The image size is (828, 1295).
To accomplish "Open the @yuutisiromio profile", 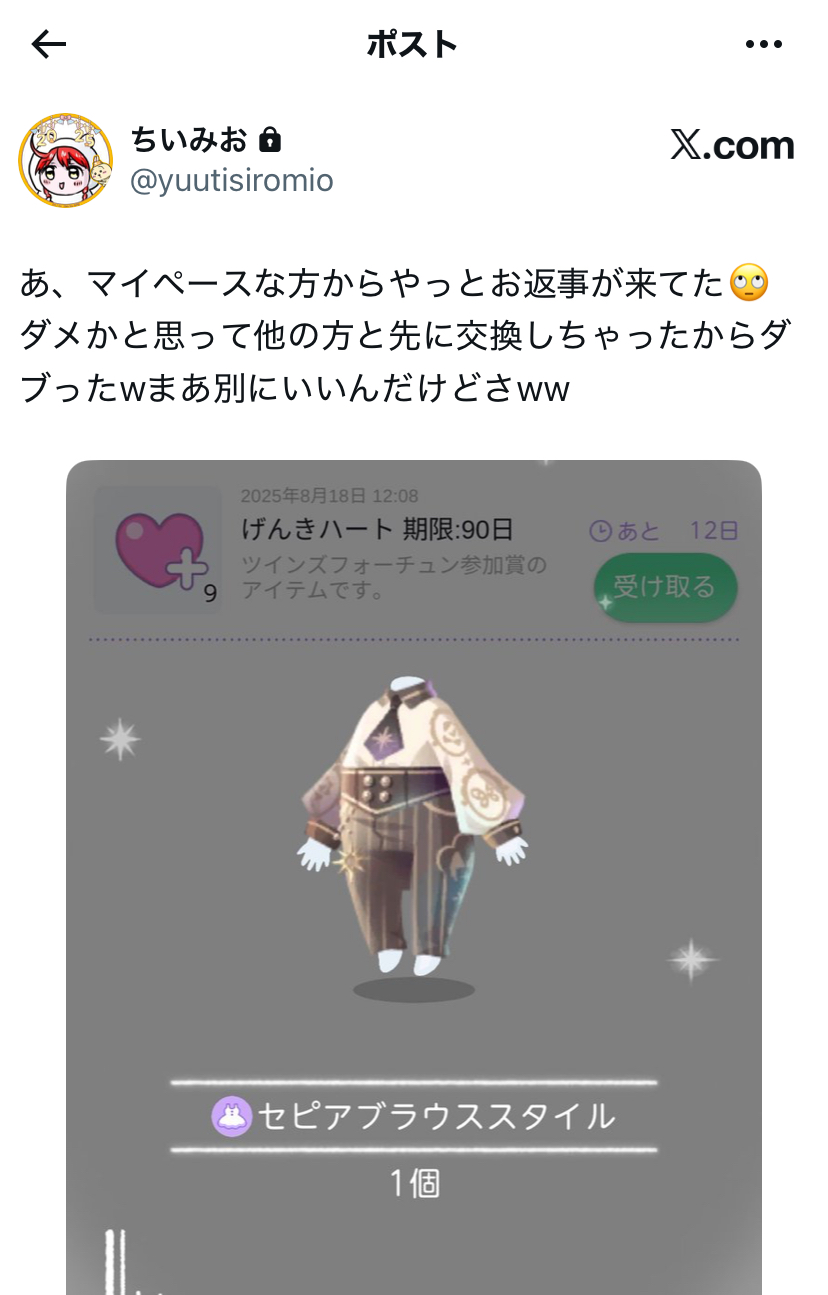I will 232,181.
